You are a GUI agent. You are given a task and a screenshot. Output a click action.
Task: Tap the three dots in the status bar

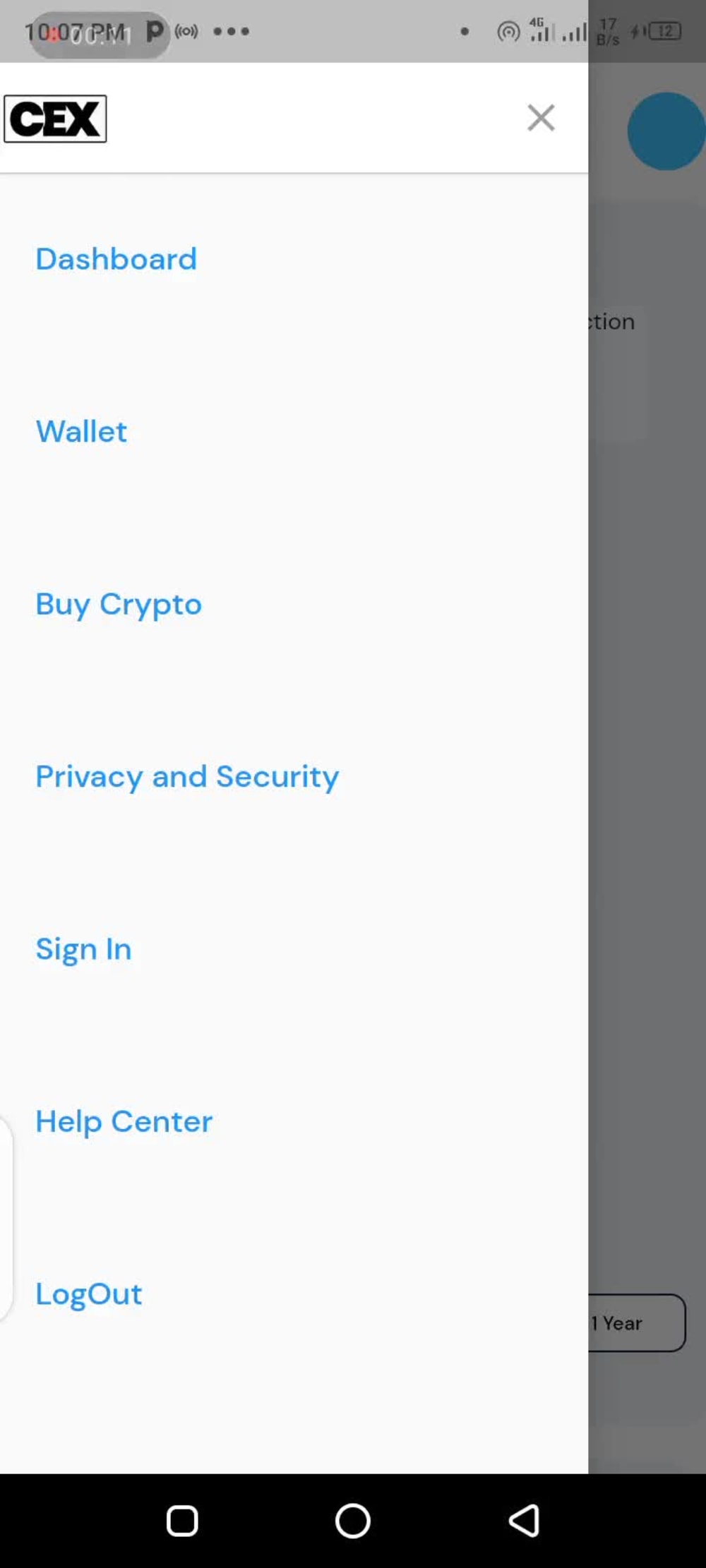click(232, 31)
